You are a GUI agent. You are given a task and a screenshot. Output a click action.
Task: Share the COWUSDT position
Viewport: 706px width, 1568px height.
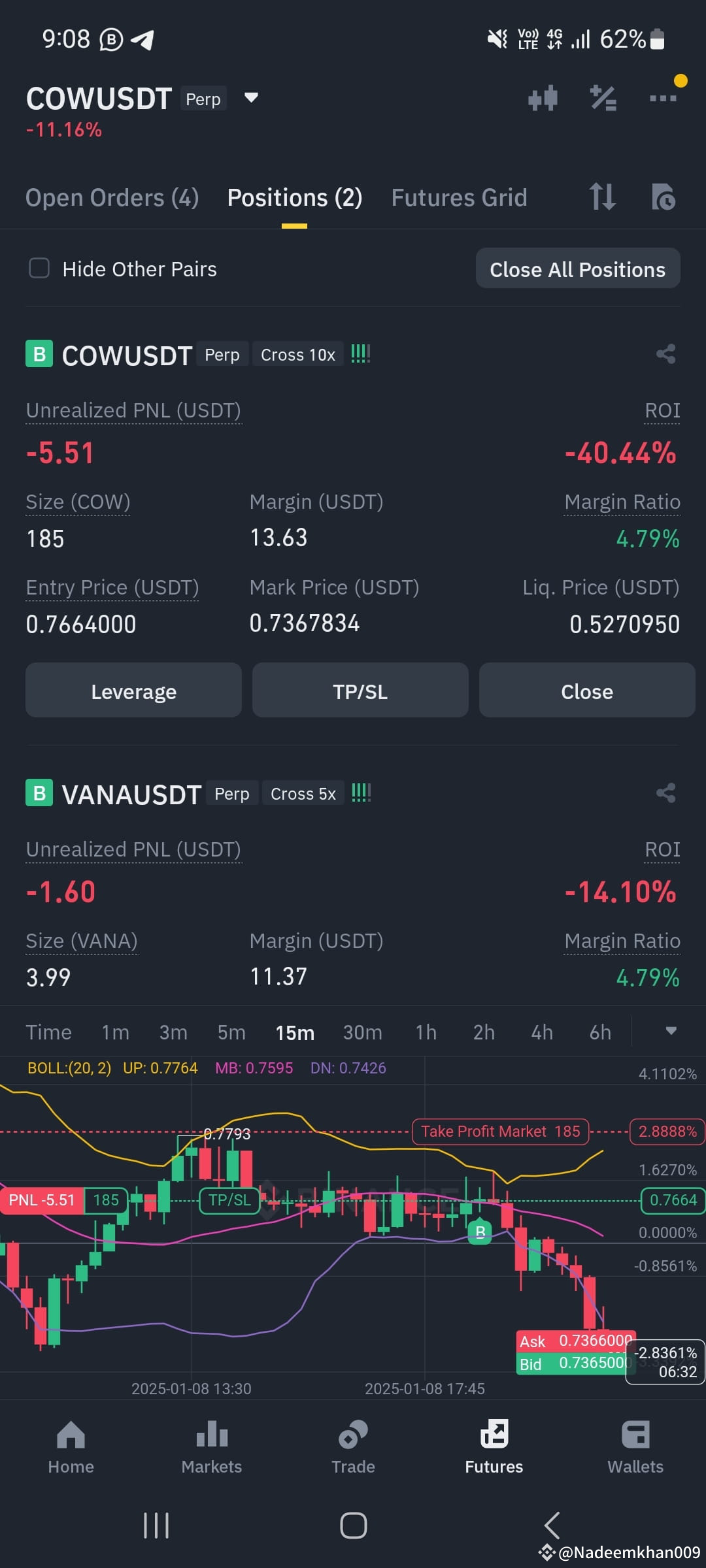pos(665,353)
